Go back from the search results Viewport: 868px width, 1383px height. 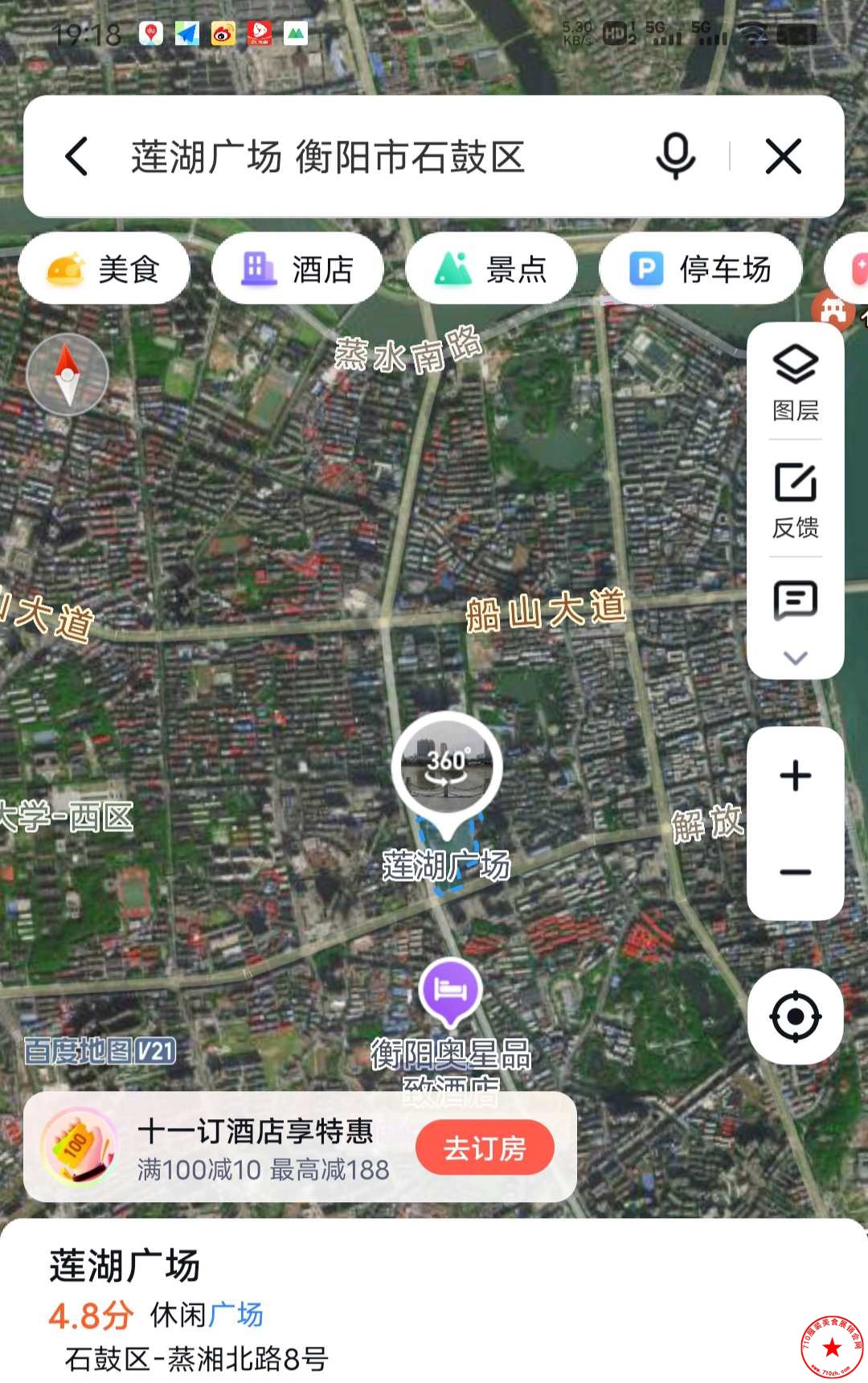point(77,156)
